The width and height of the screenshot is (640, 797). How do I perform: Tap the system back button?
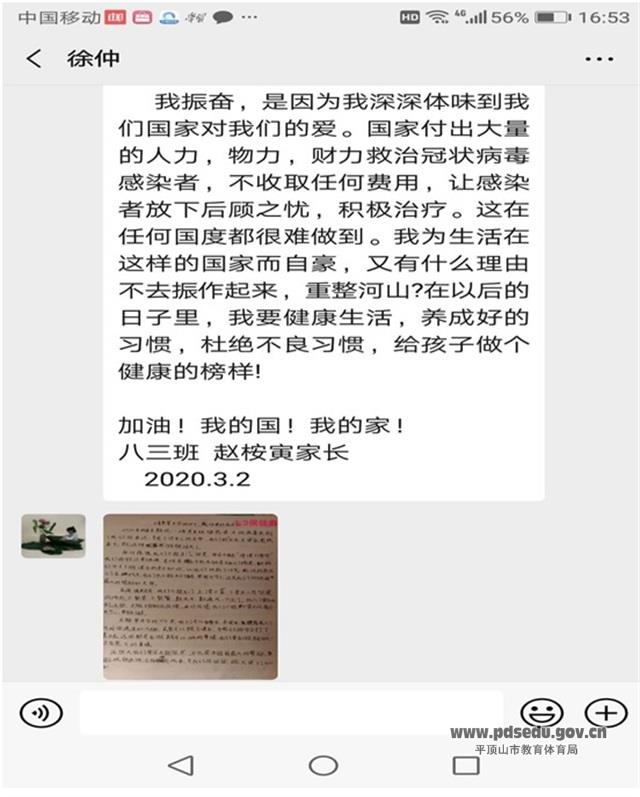[x=181, y=766]
